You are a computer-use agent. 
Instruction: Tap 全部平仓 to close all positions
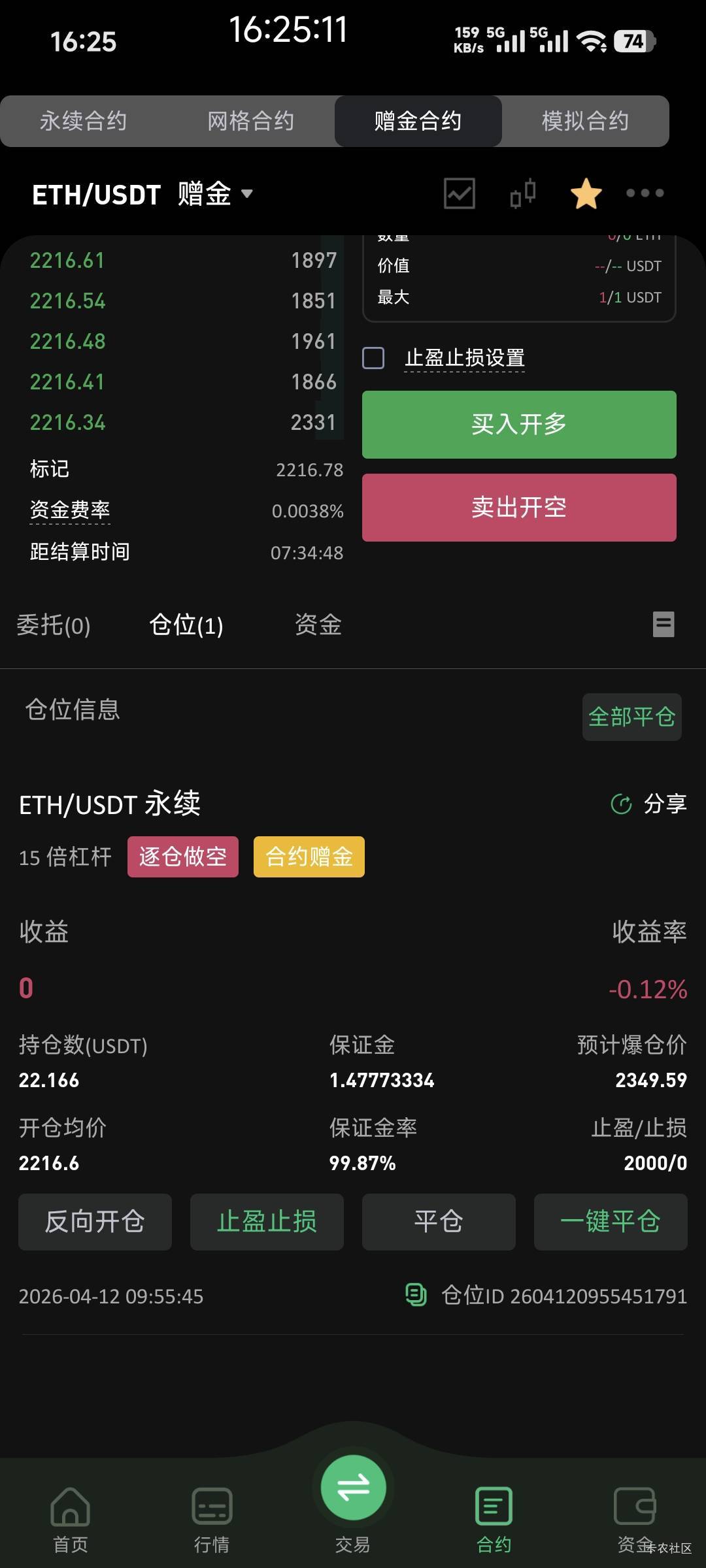pos(631,717)
